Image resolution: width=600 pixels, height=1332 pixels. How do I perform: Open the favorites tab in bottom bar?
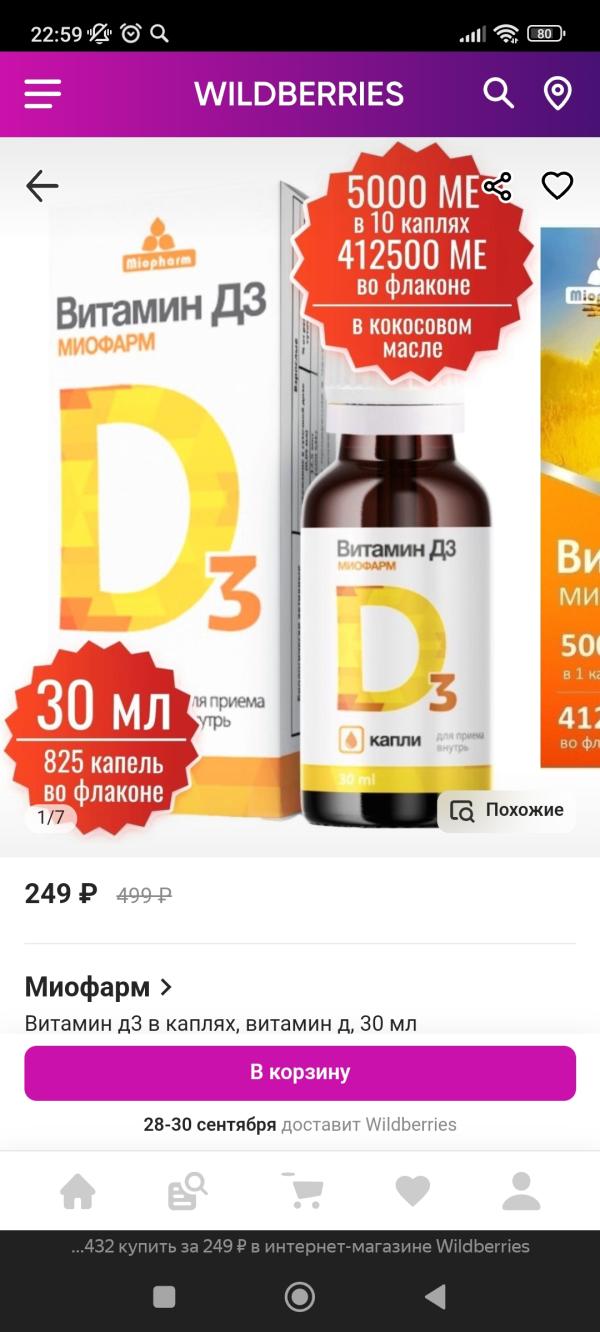412,1191
